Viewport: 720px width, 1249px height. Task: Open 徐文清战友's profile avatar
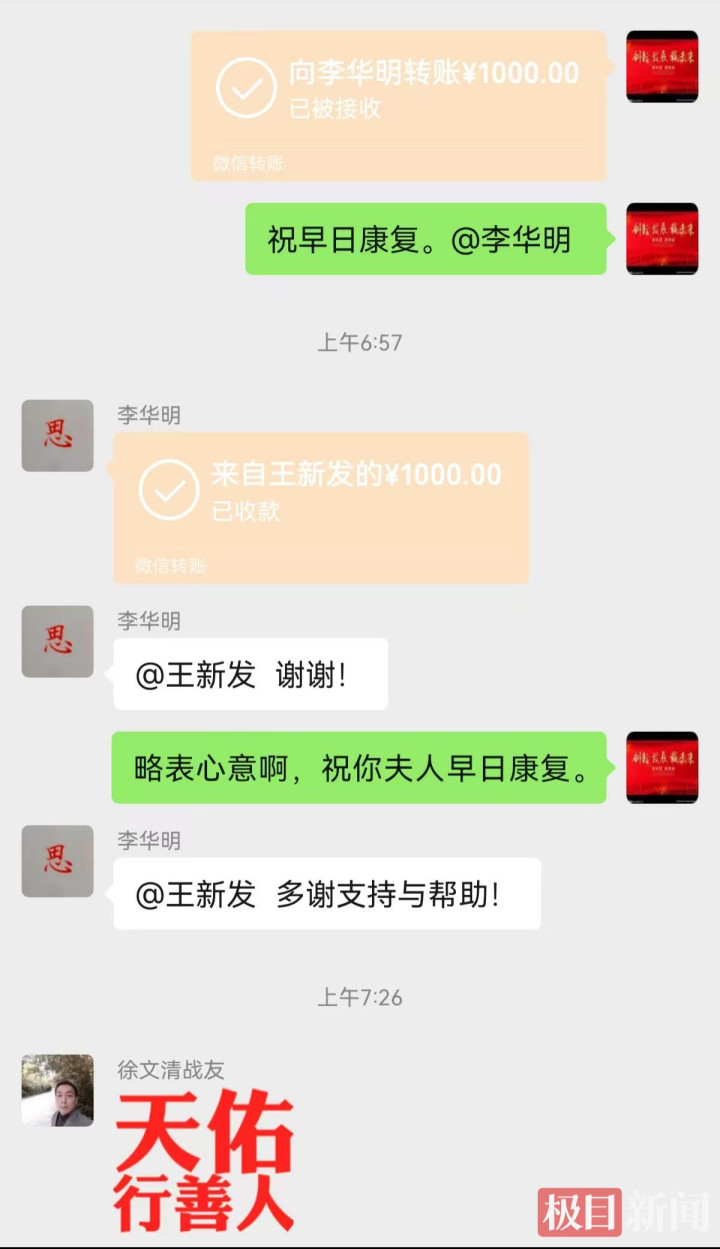click(x=57, y=1090)
